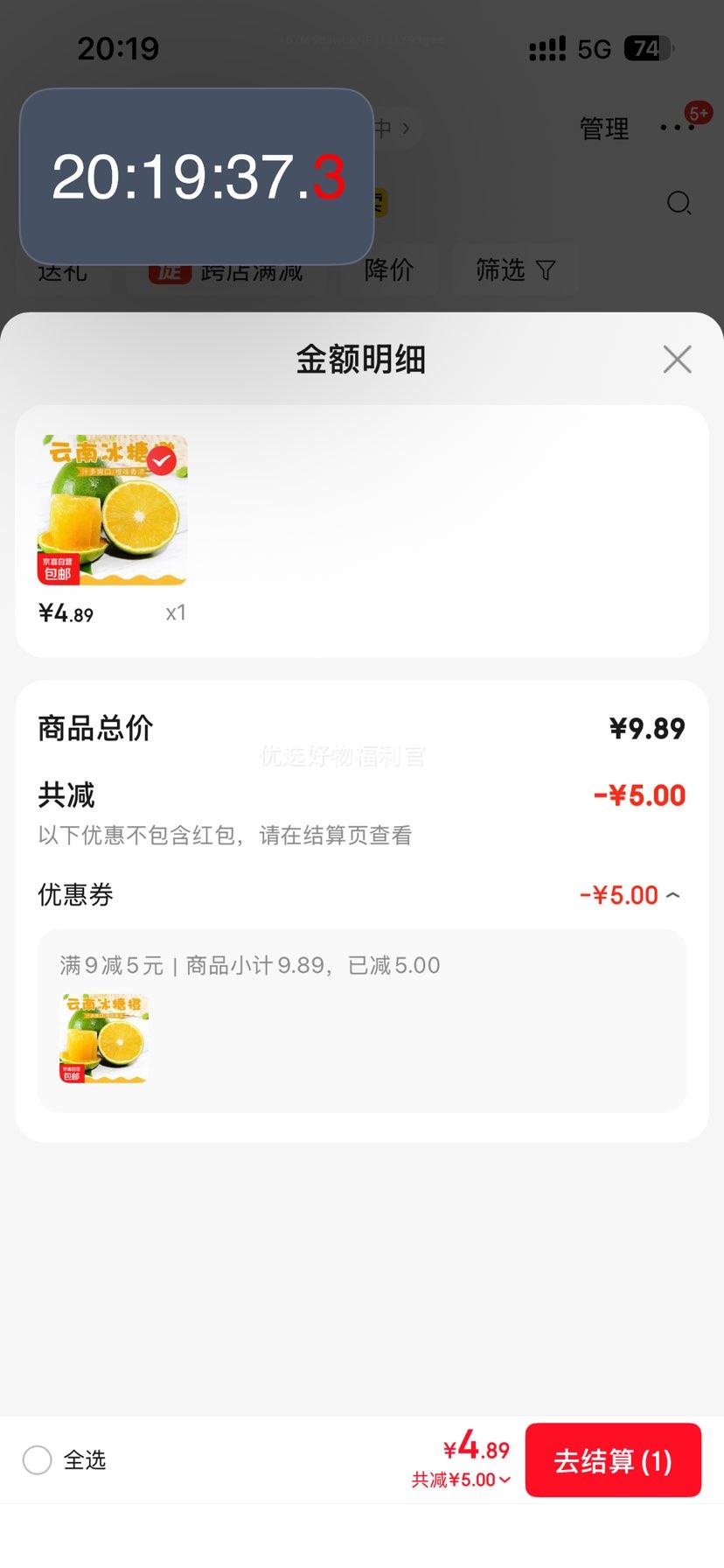
Task: Open the three-dot overflow menu
Action: tap(677, 128)
